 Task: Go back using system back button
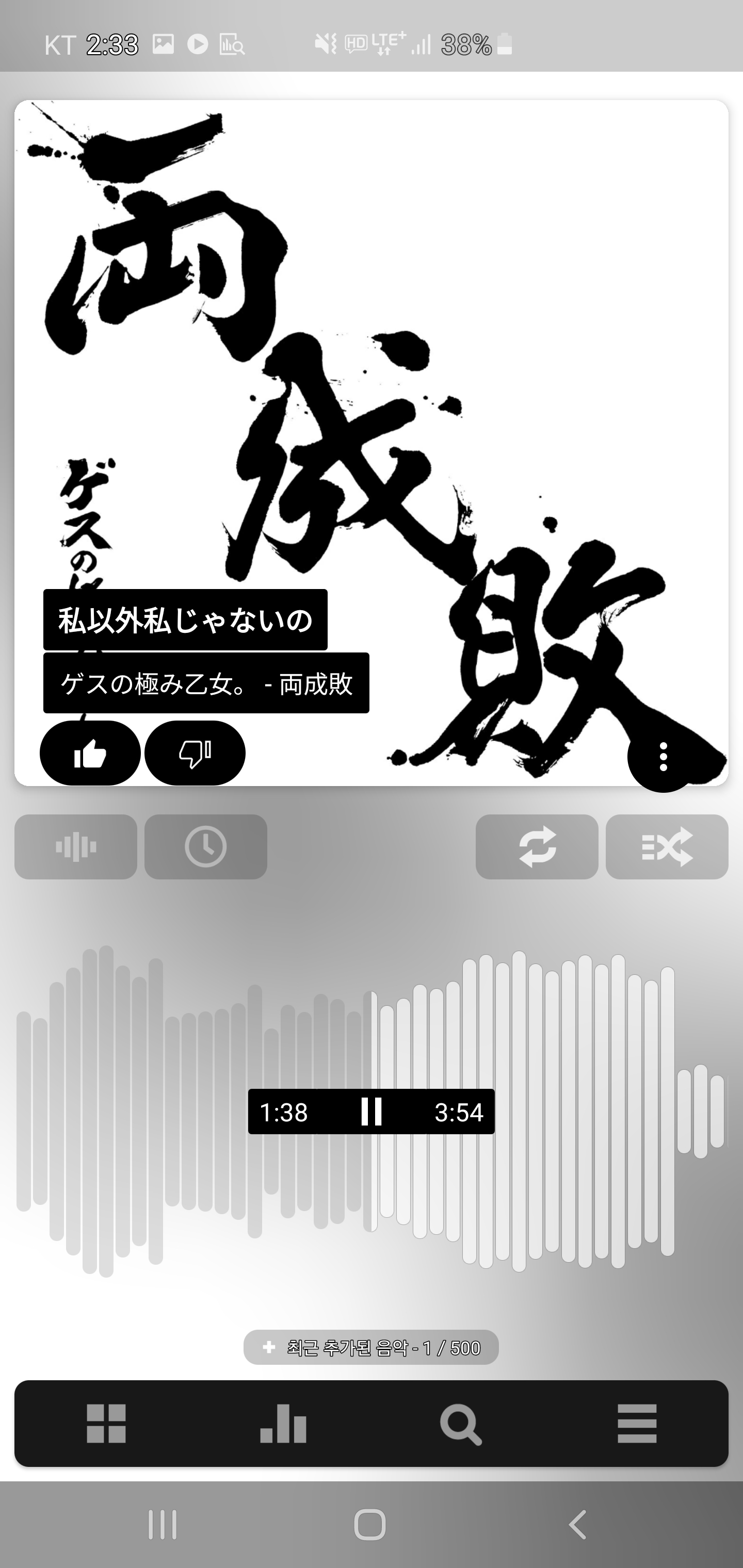(x=577, y=1525)
